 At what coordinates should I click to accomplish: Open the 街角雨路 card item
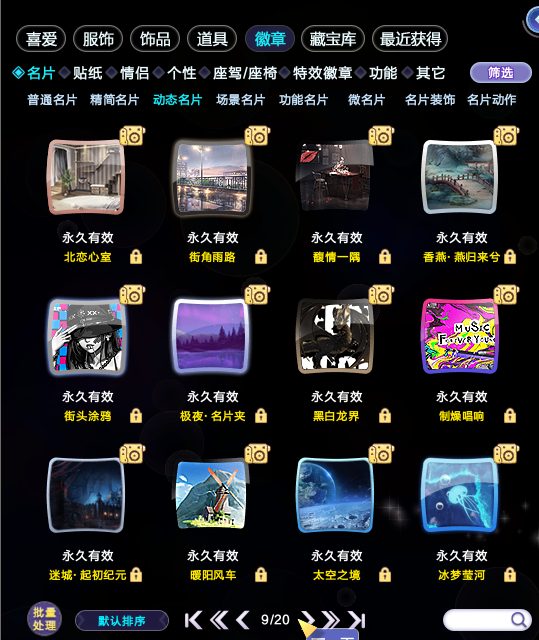(211, 177)
